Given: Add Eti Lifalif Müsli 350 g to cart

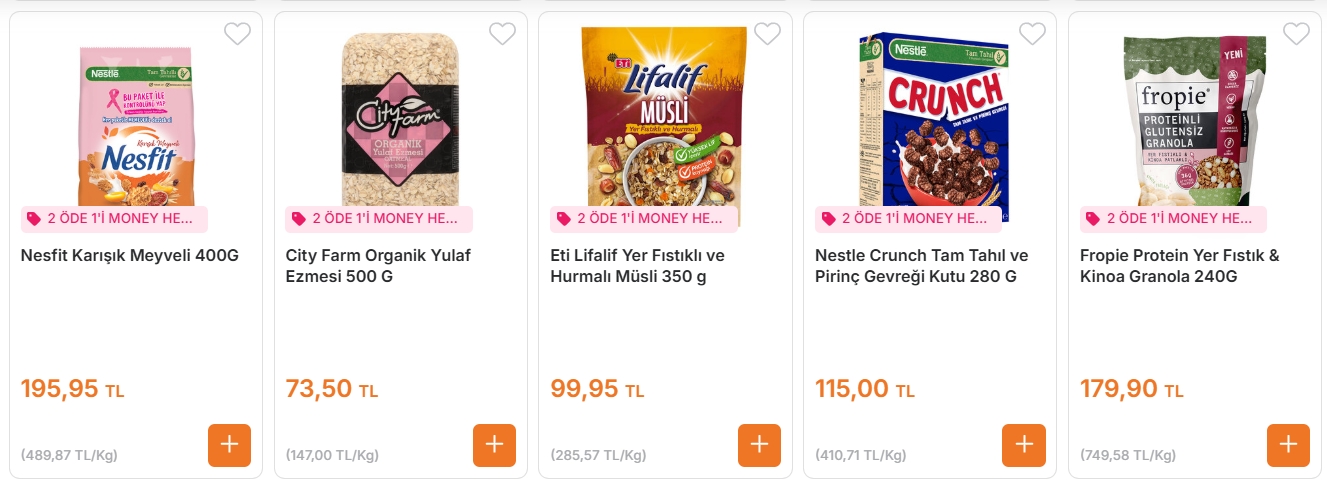Looking at the screenshot, I should (759, 445).
